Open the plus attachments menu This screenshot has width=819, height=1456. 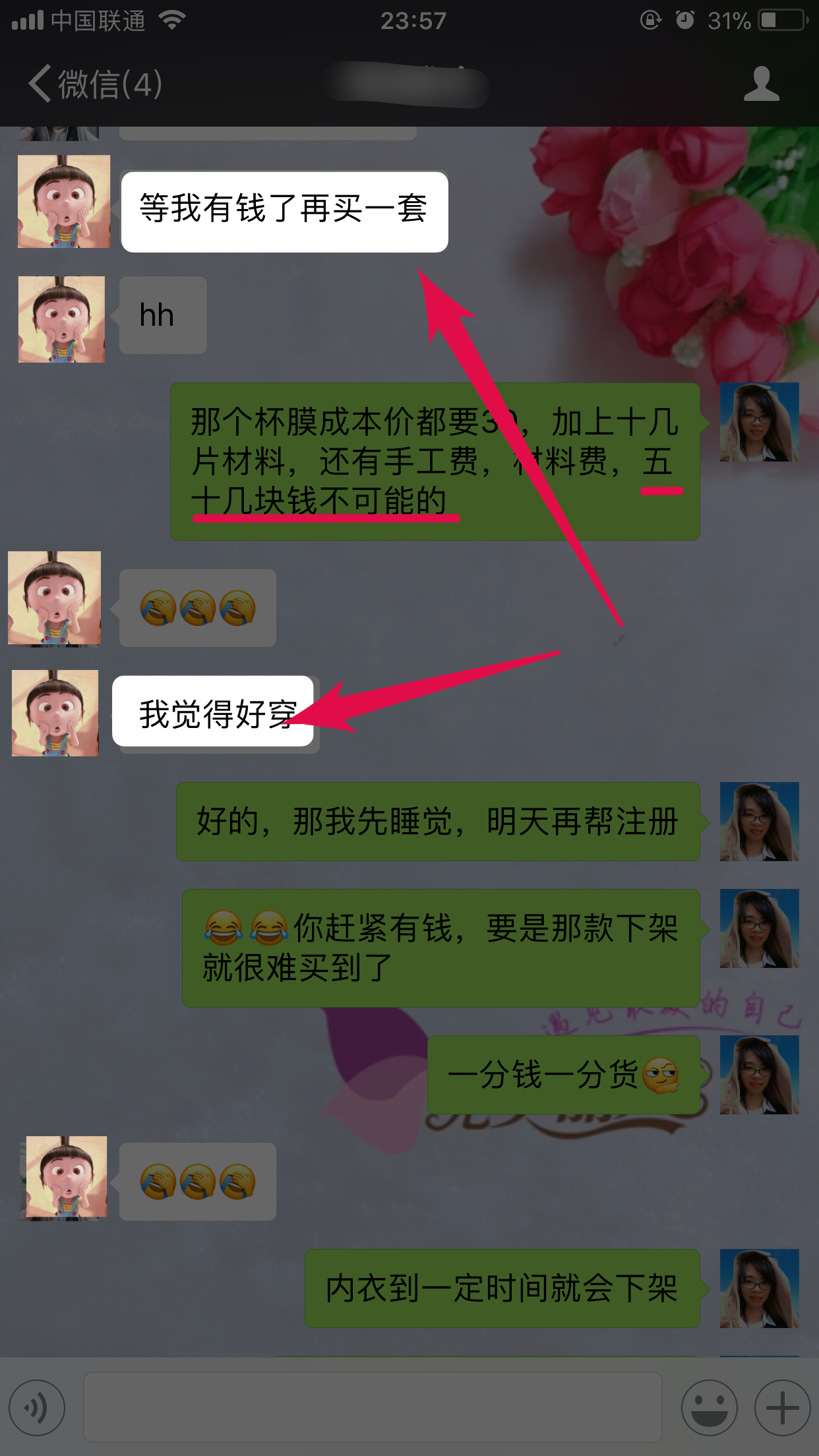coord(782,1408)
